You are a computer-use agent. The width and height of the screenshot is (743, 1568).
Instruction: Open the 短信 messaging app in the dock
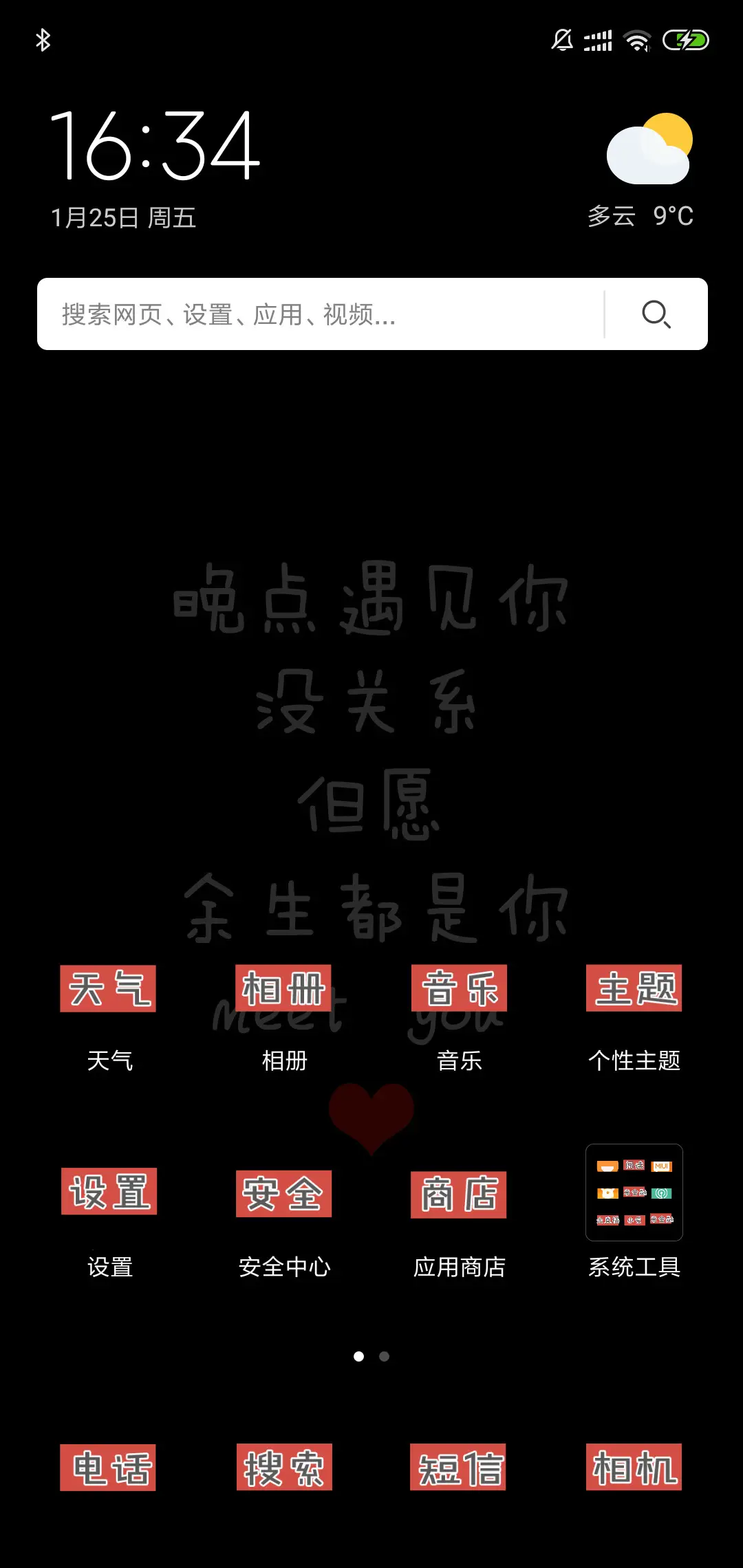(x=458, y=1467)
